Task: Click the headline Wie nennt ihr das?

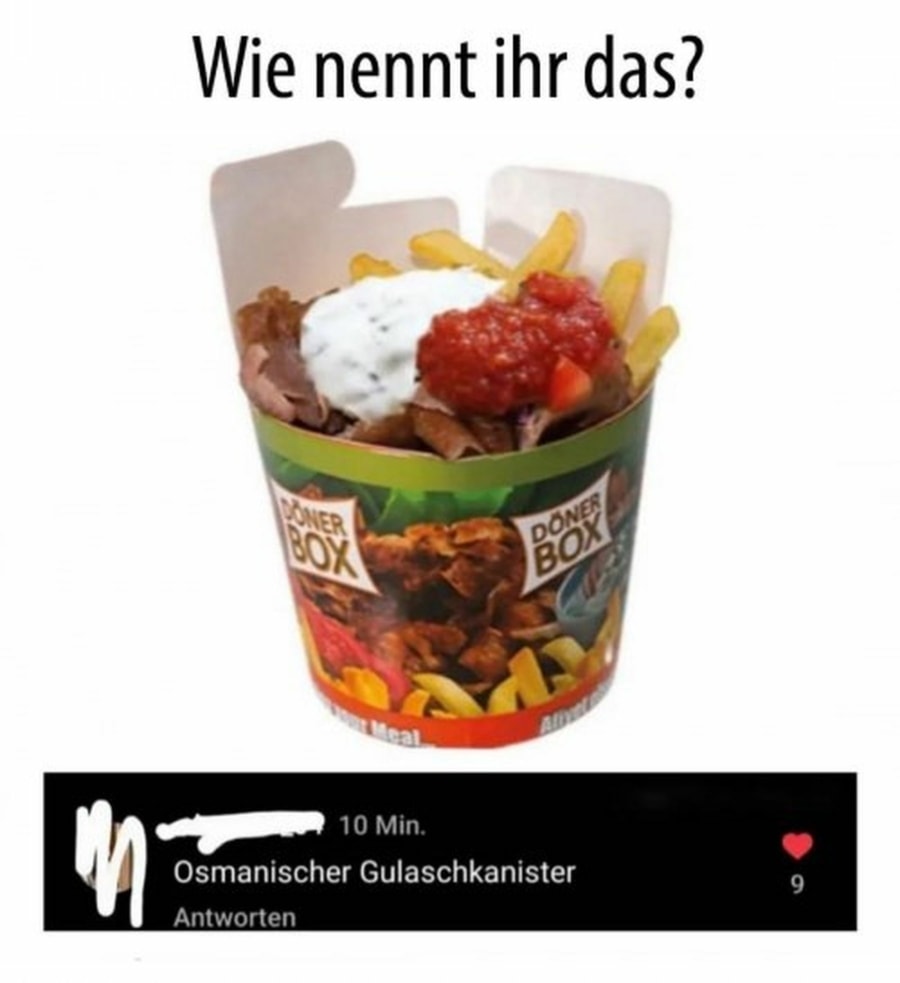Action: (450, 60)
